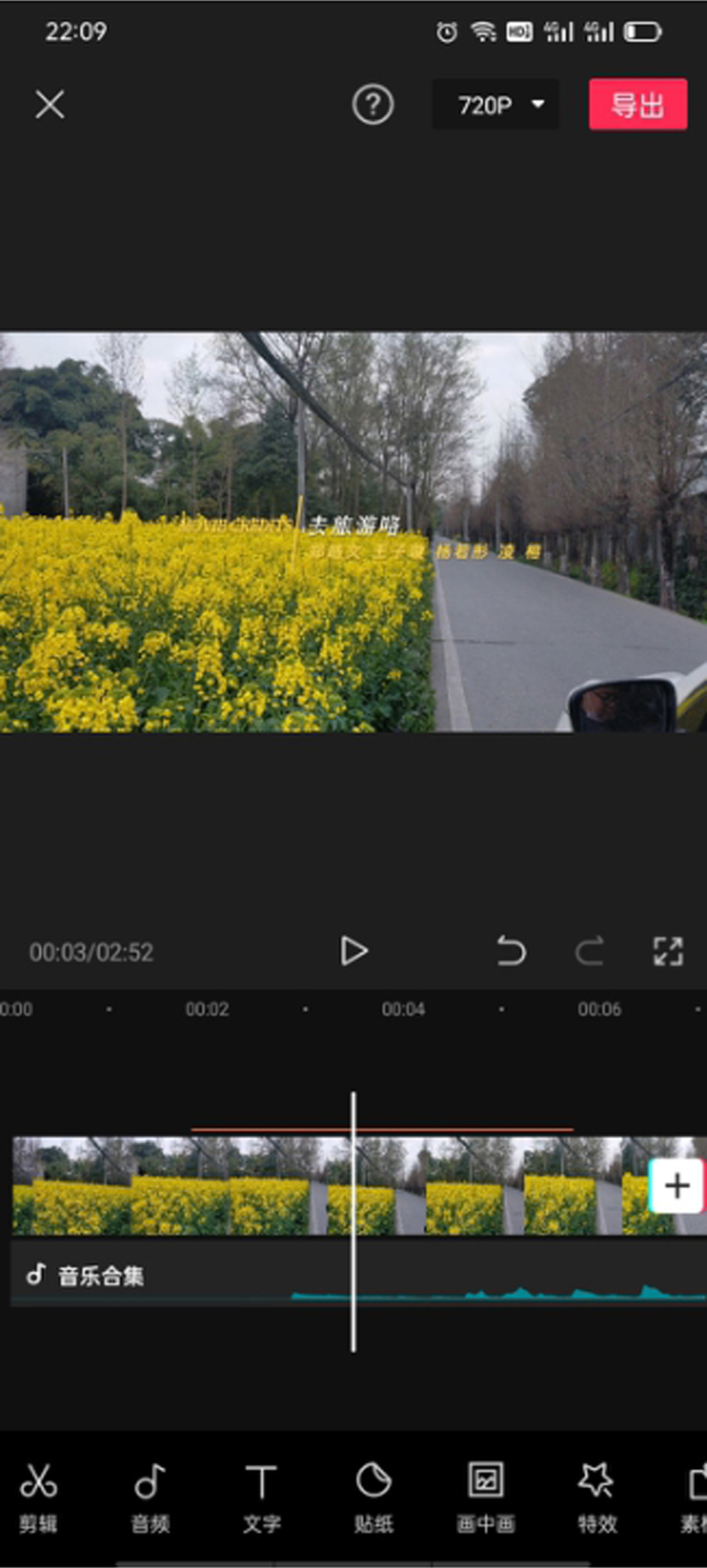Open the 文字 text tool

click(262, 1497)
